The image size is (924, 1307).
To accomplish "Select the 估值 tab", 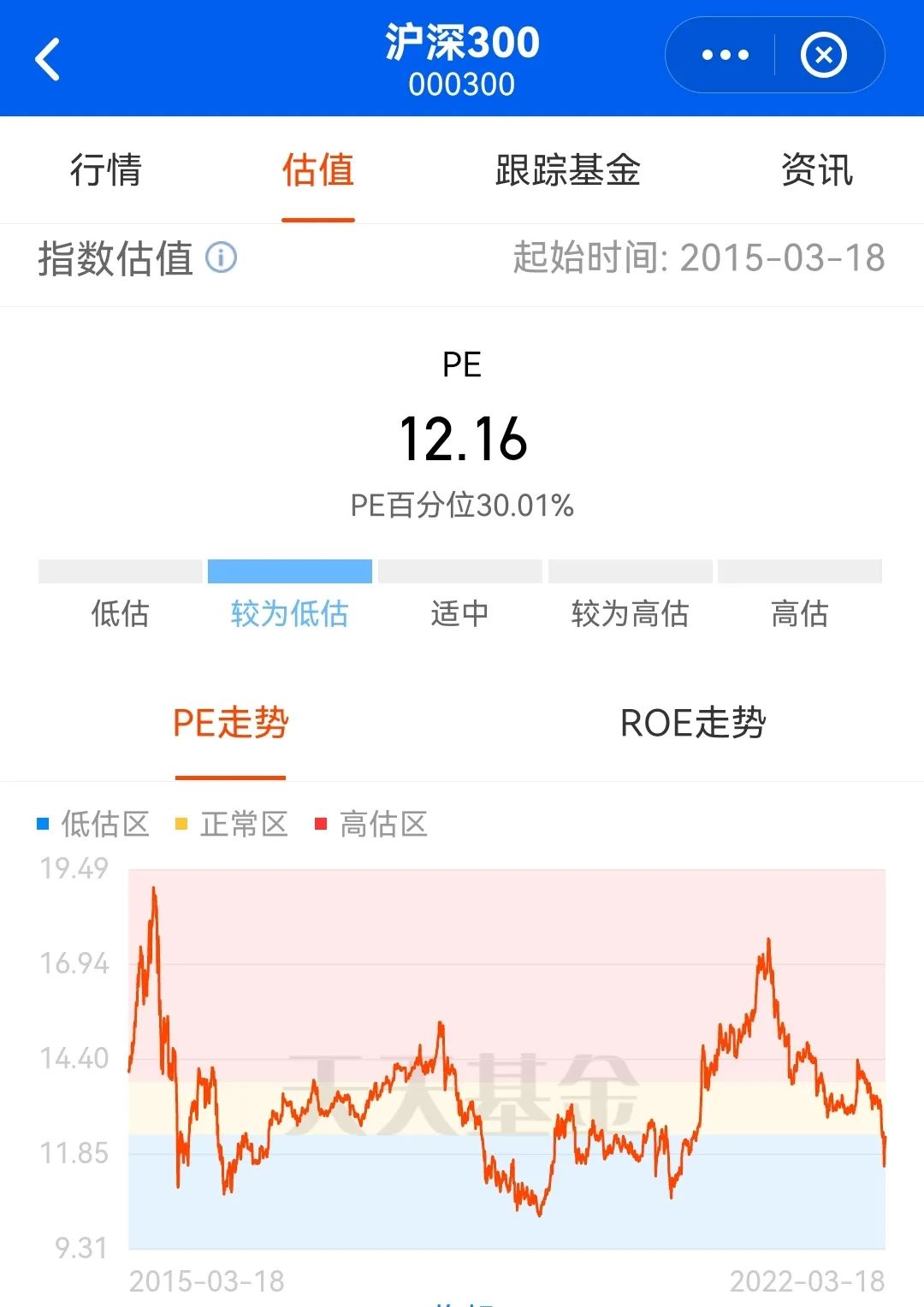I will [317, 171].
